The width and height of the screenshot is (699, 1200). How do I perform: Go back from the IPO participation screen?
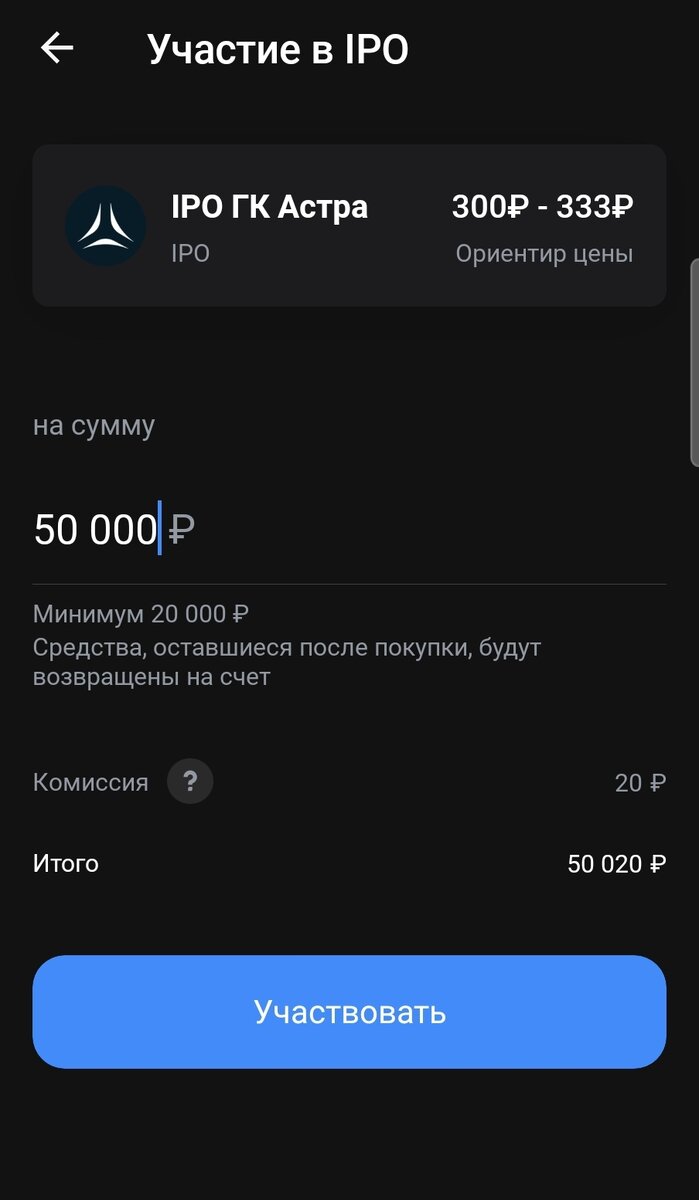pos(57,48)
